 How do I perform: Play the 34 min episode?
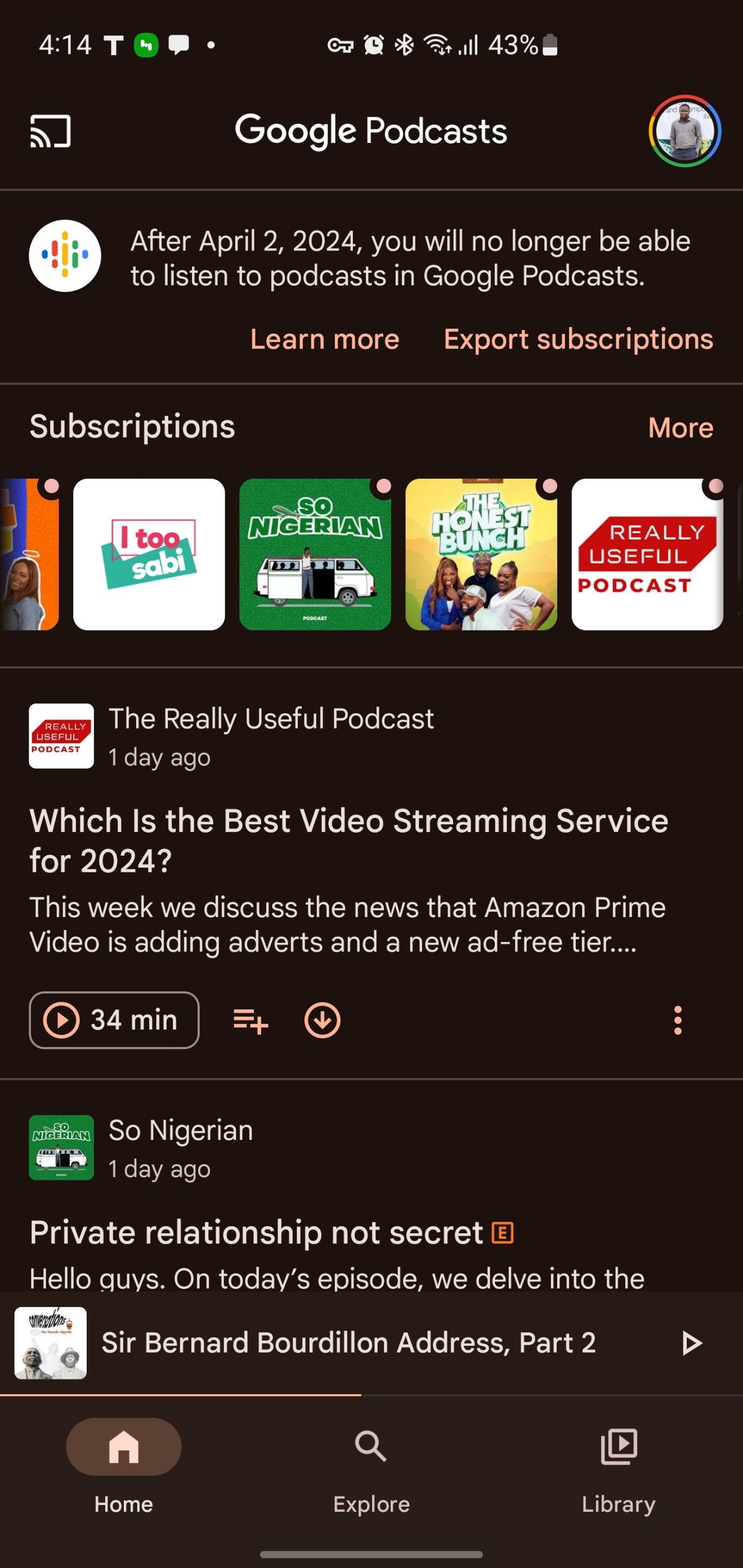(x=113, y=1020)
